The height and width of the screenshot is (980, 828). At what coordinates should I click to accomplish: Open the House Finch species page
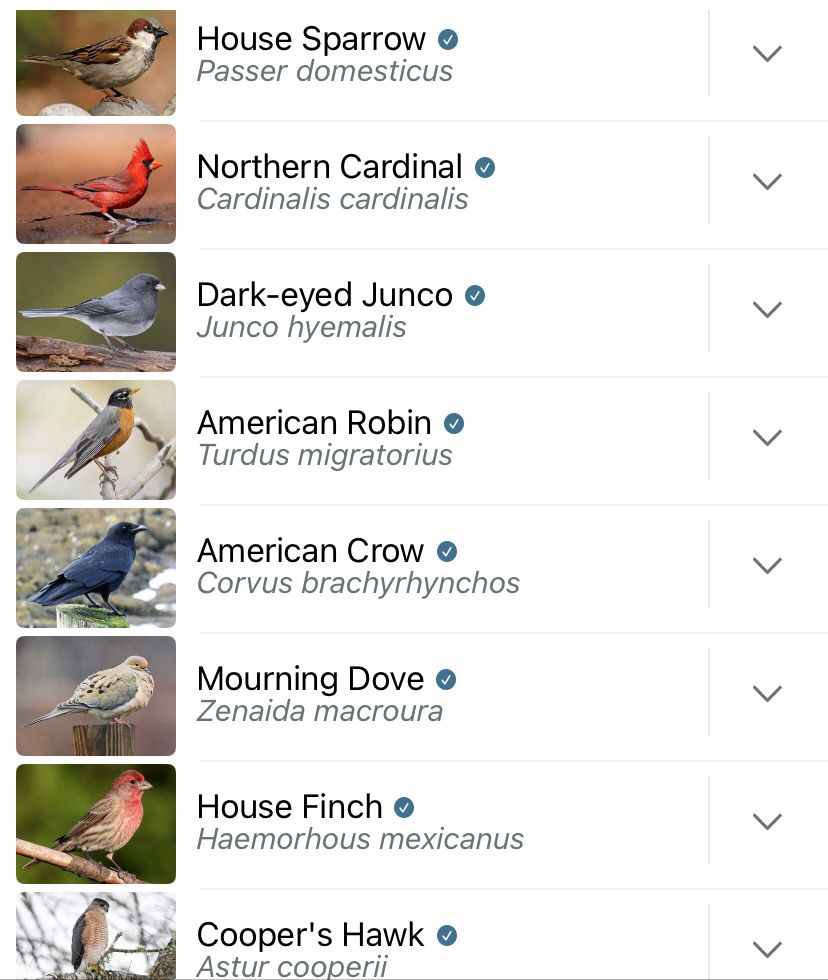tap(290, 808)
